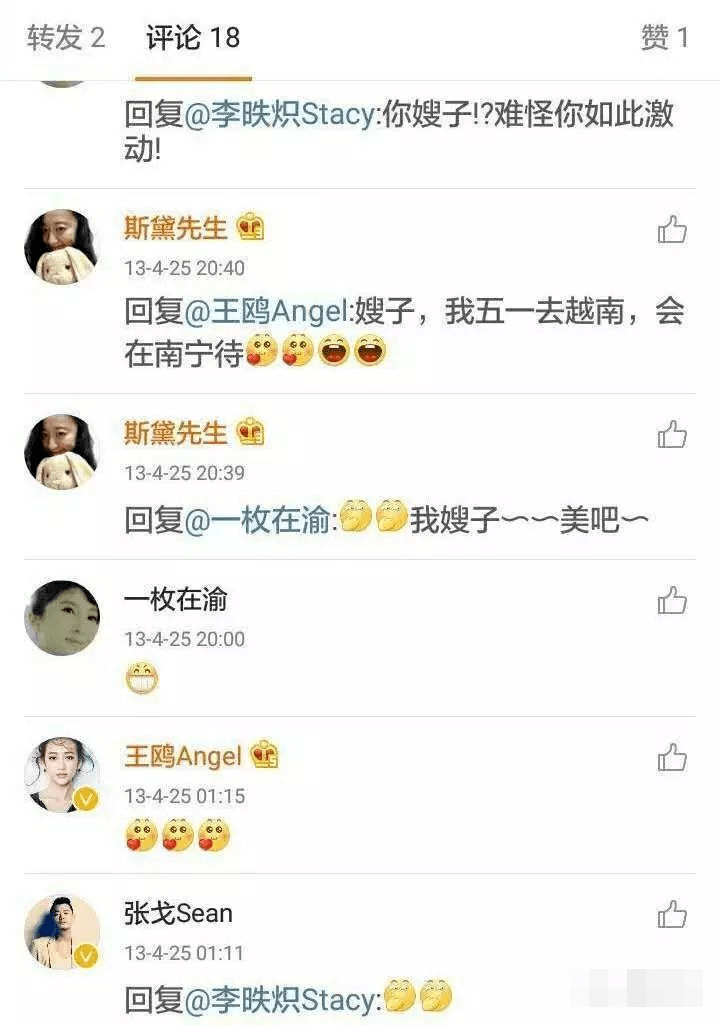Open 王鸥Angel's avatar picture

coord(62,775)
